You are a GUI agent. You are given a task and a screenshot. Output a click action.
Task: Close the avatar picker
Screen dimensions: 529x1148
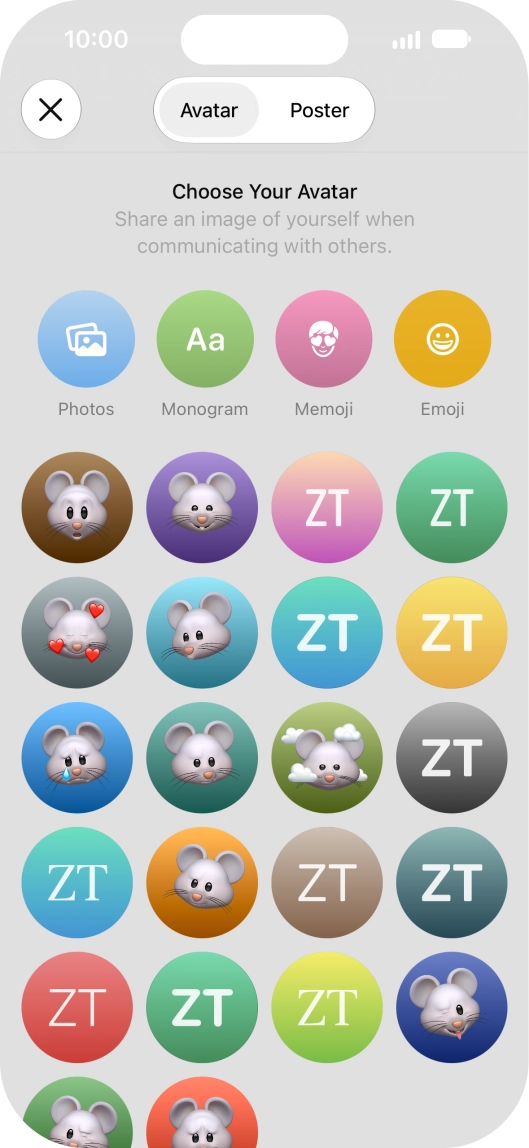[x=51, y=111]
